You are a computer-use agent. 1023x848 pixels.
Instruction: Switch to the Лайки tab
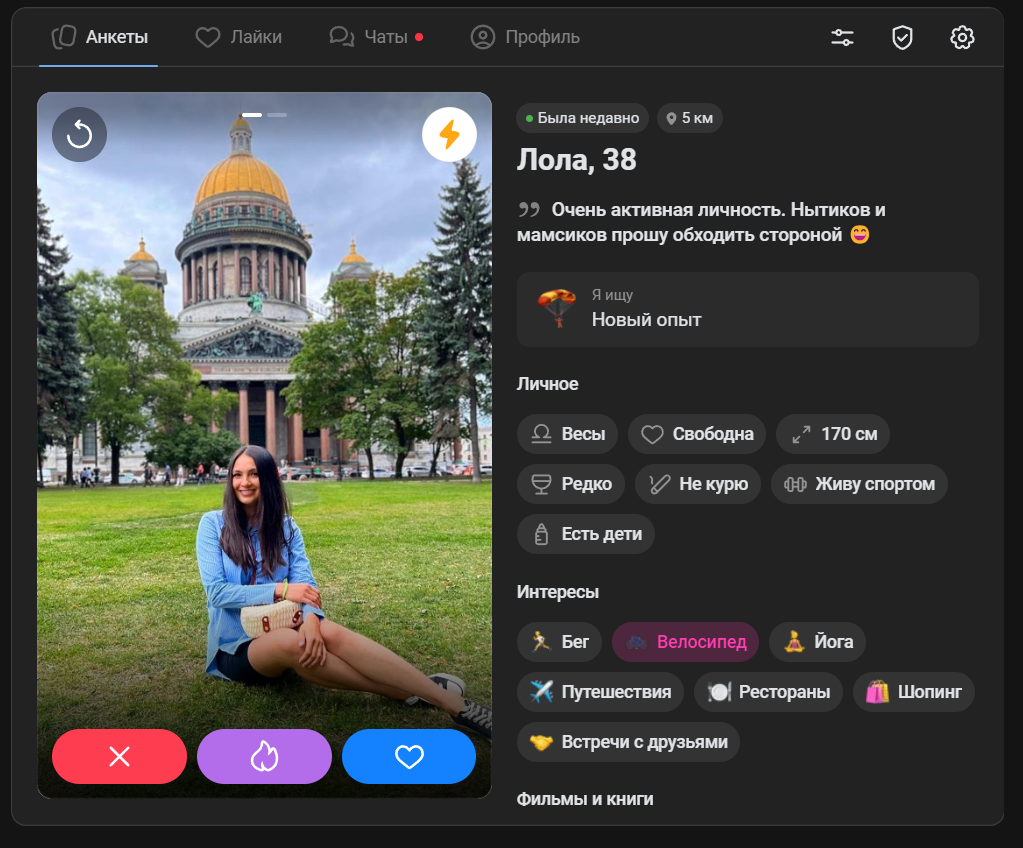coord(238,37)
